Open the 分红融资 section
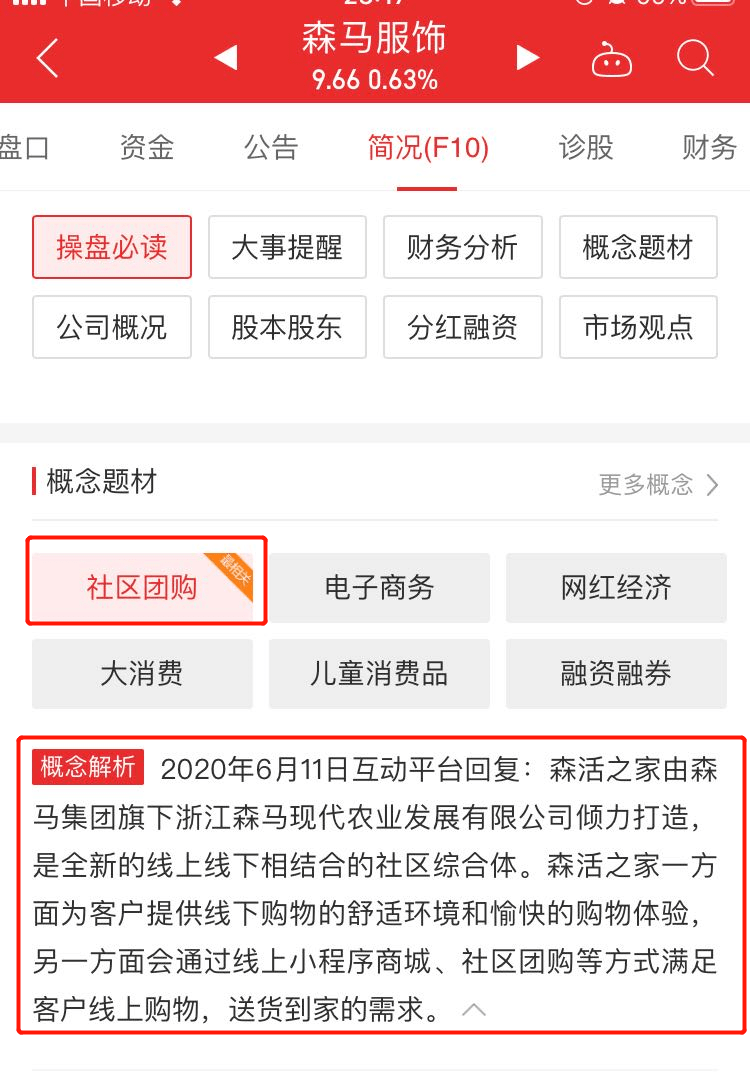 coord(462,327)
